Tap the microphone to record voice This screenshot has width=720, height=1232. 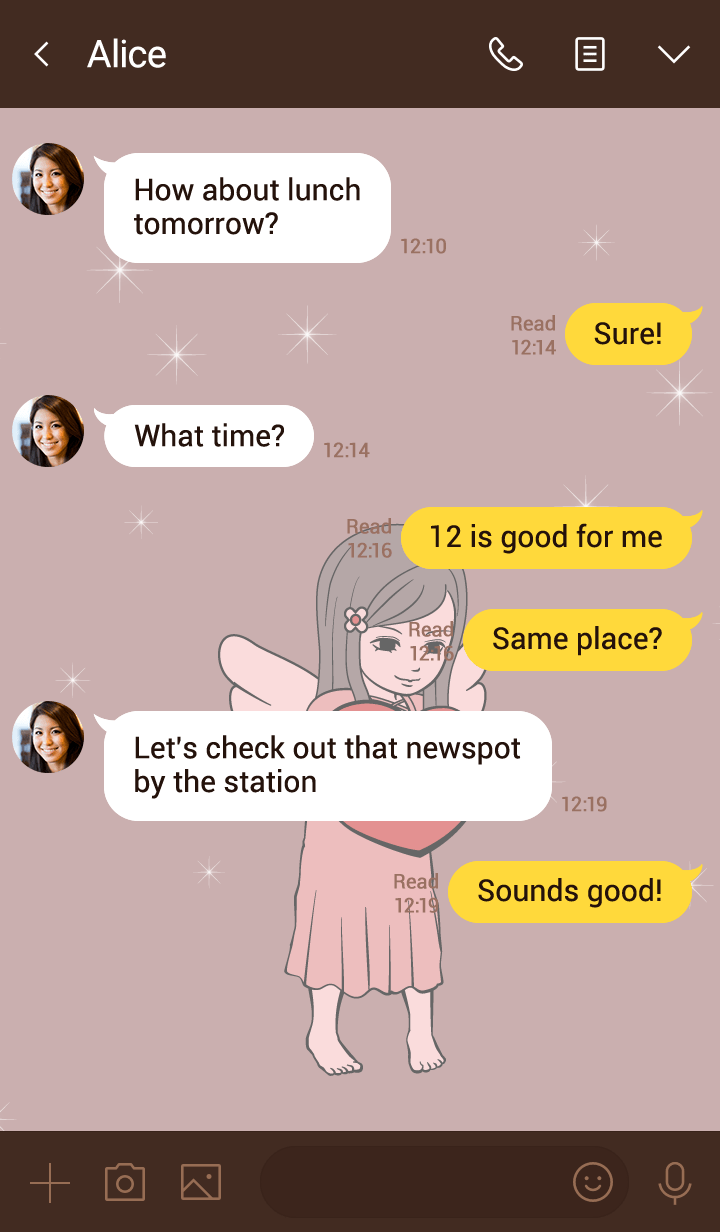pos(675,1183)
